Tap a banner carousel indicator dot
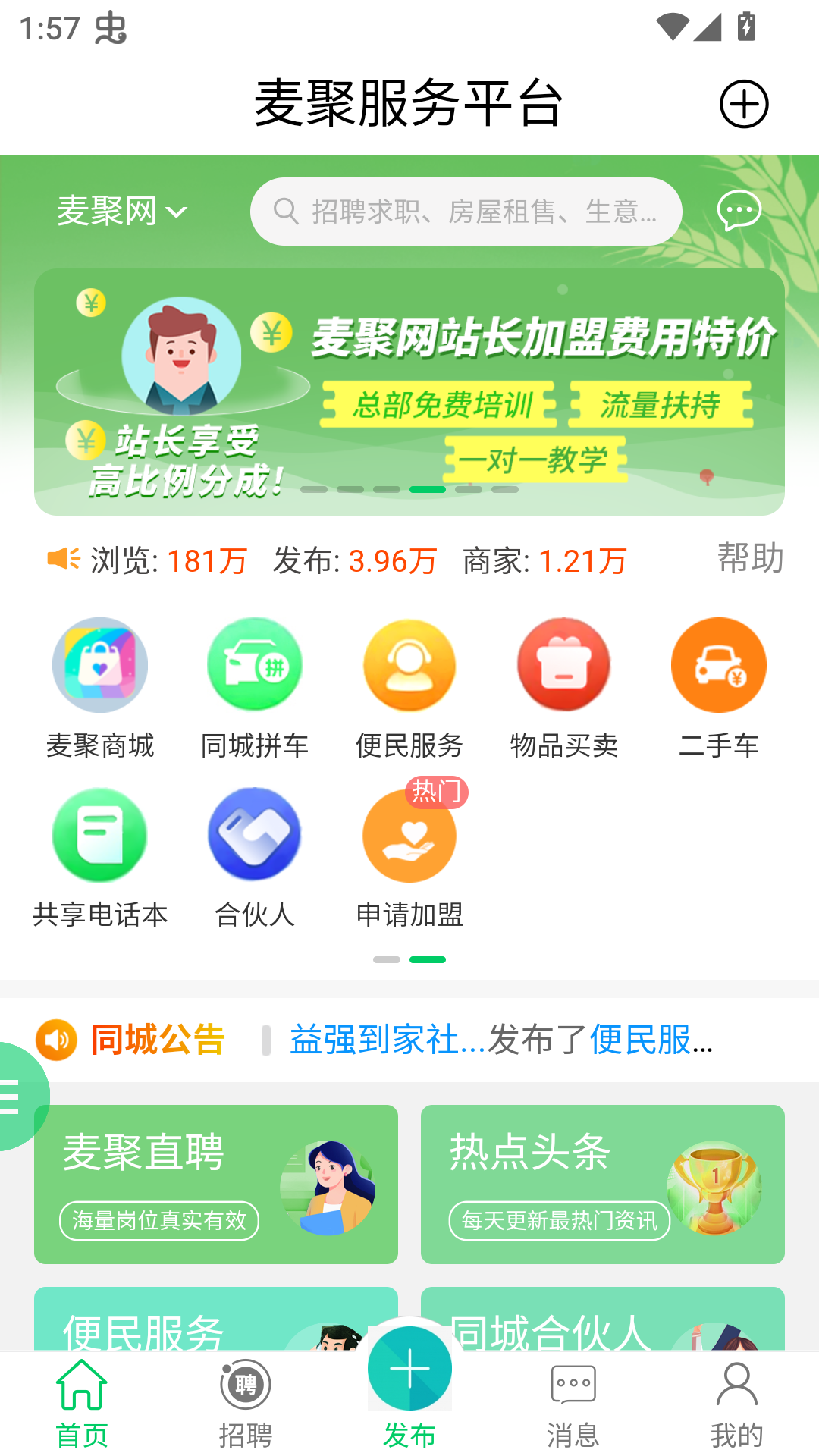The height and width of the screenshot is (1456, 819). 426,489
